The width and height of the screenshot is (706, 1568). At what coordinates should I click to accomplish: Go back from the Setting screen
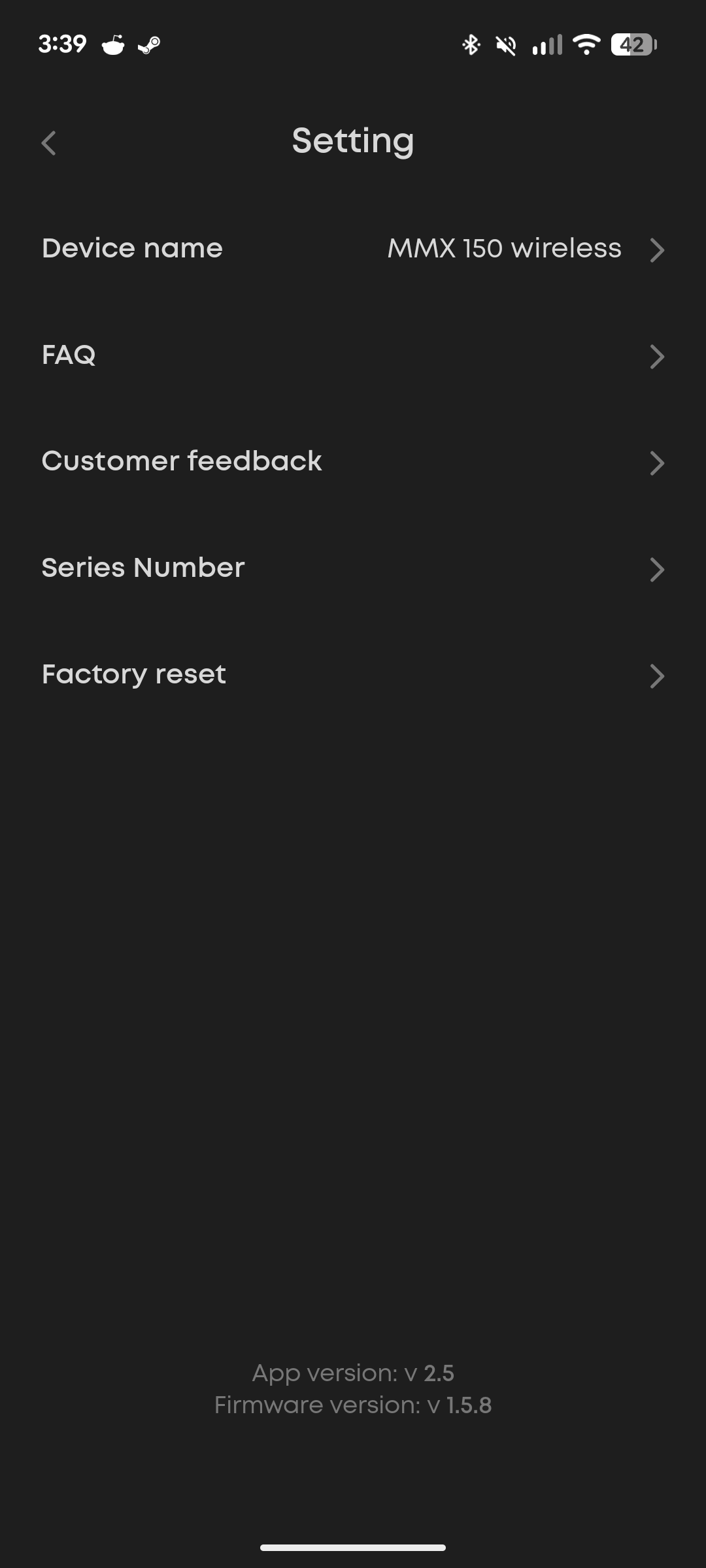[49, 143]
